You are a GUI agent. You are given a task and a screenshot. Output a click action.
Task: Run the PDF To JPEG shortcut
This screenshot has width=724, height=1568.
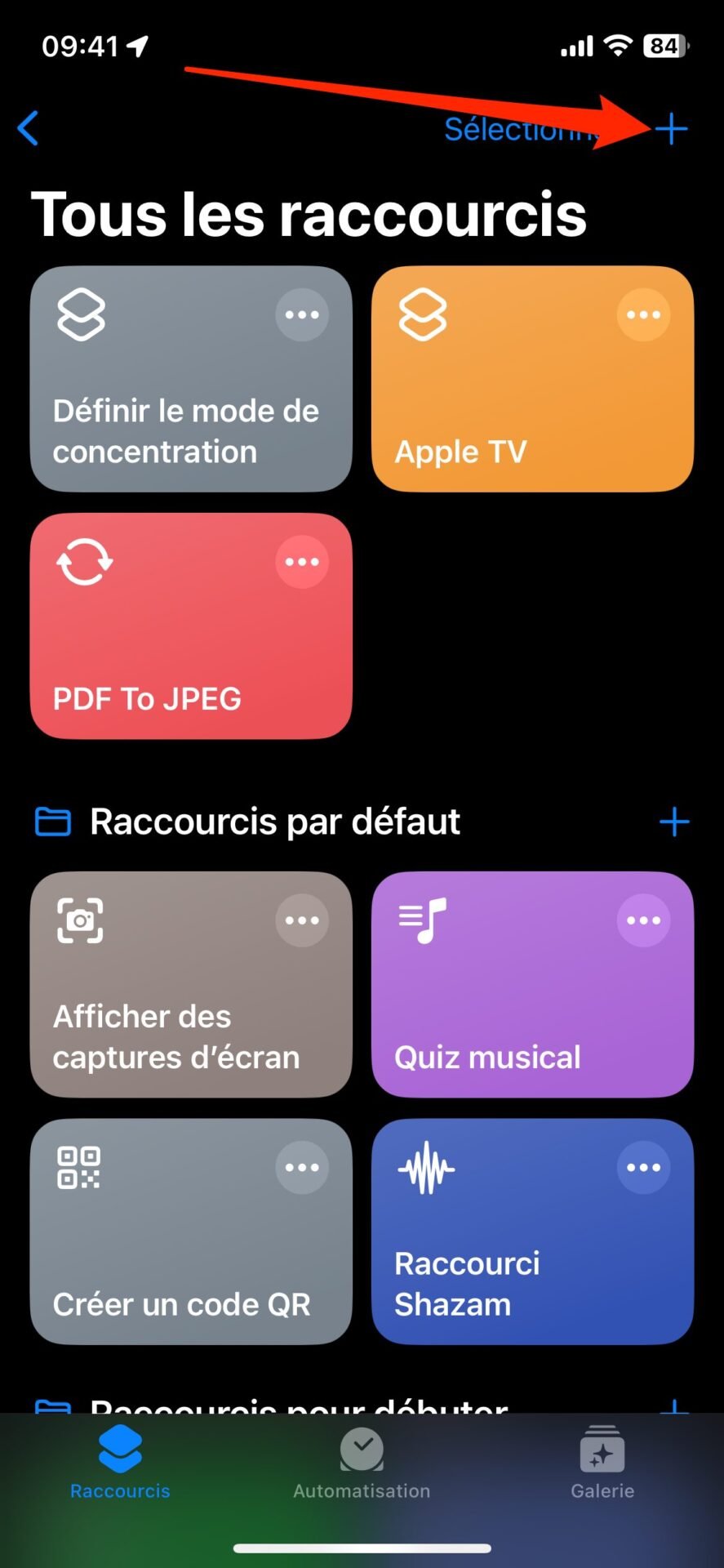pyautogui.click(x=191, y=626)
